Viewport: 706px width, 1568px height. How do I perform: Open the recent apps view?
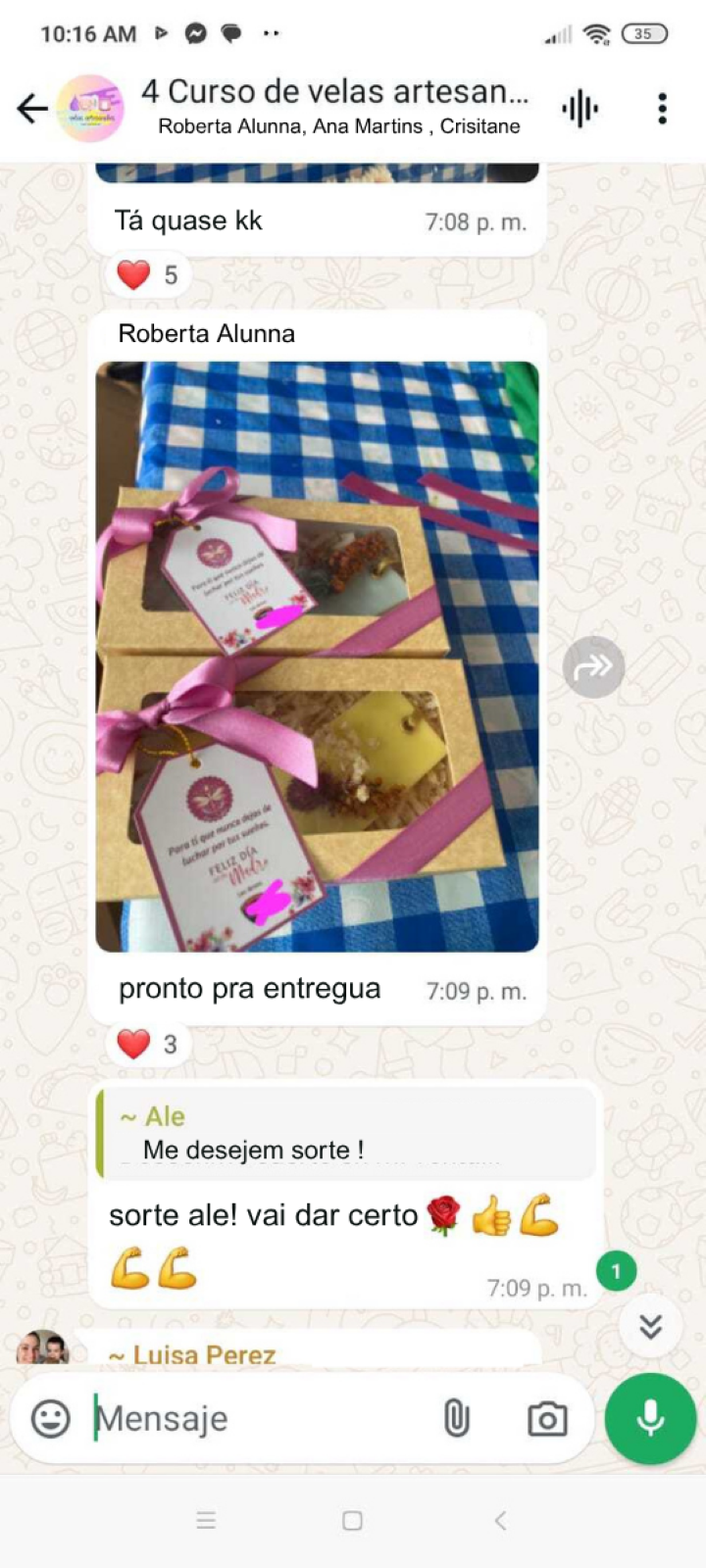pyautogui.click(x=206, y=1521)
